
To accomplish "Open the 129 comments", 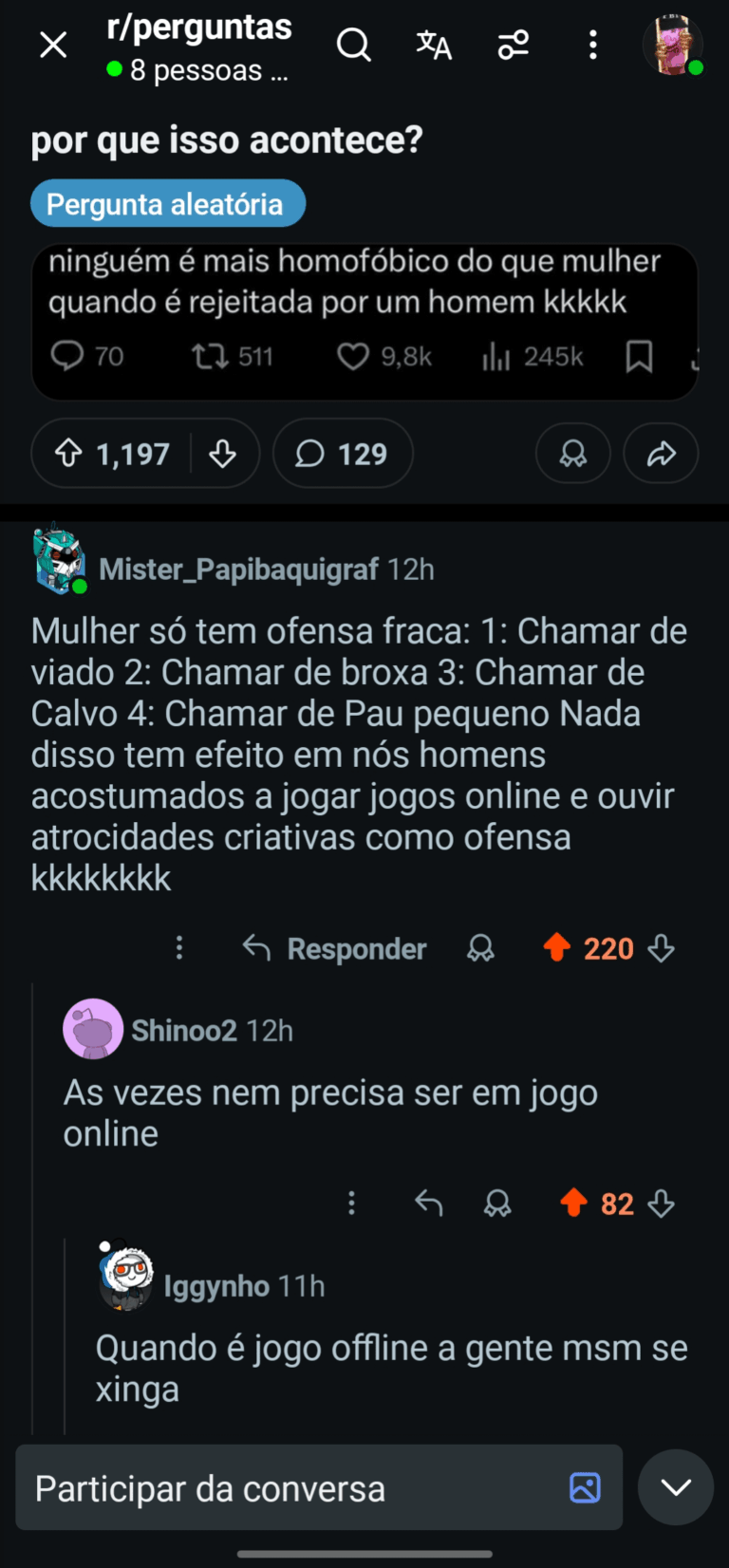I will (343, 455).
